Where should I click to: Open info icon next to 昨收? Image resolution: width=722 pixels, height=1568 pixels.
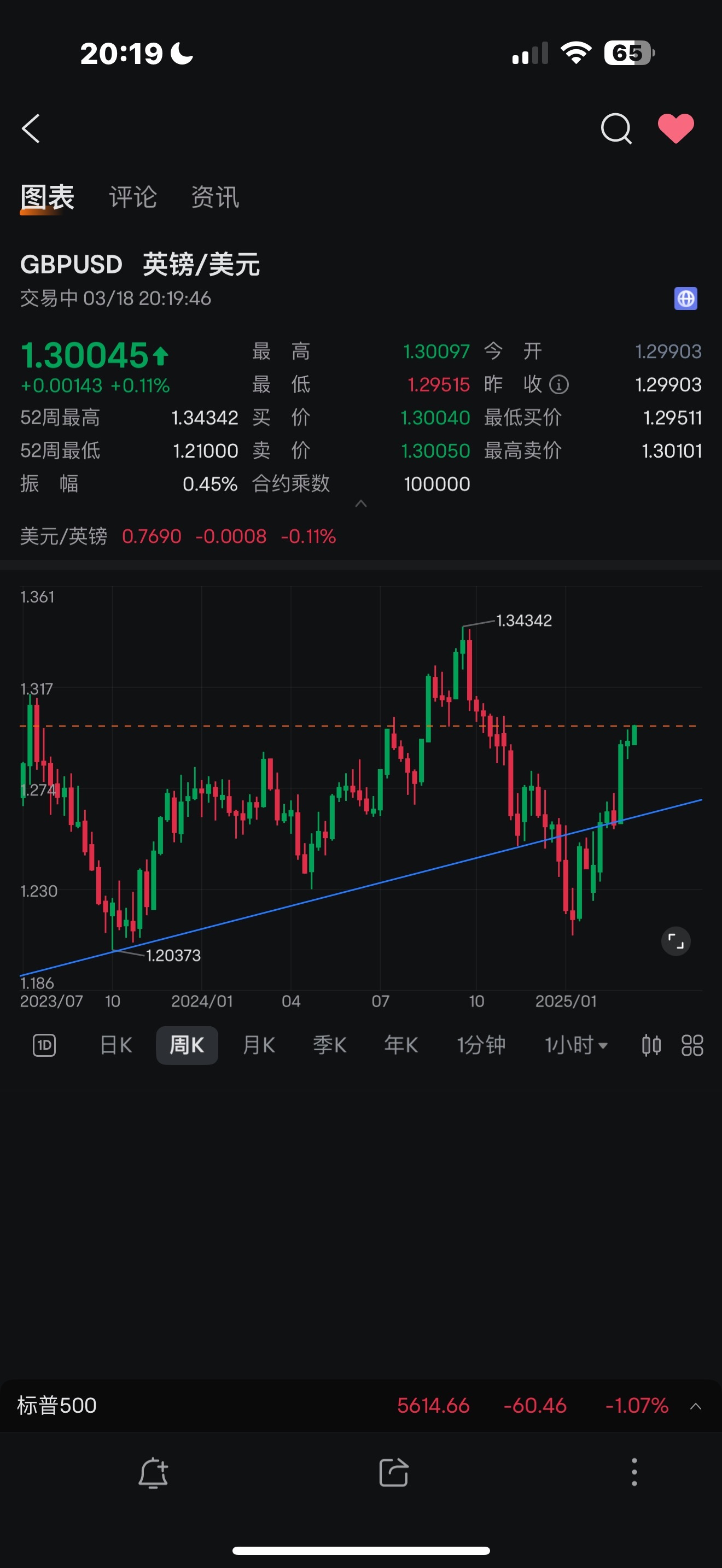pos(559,385)
